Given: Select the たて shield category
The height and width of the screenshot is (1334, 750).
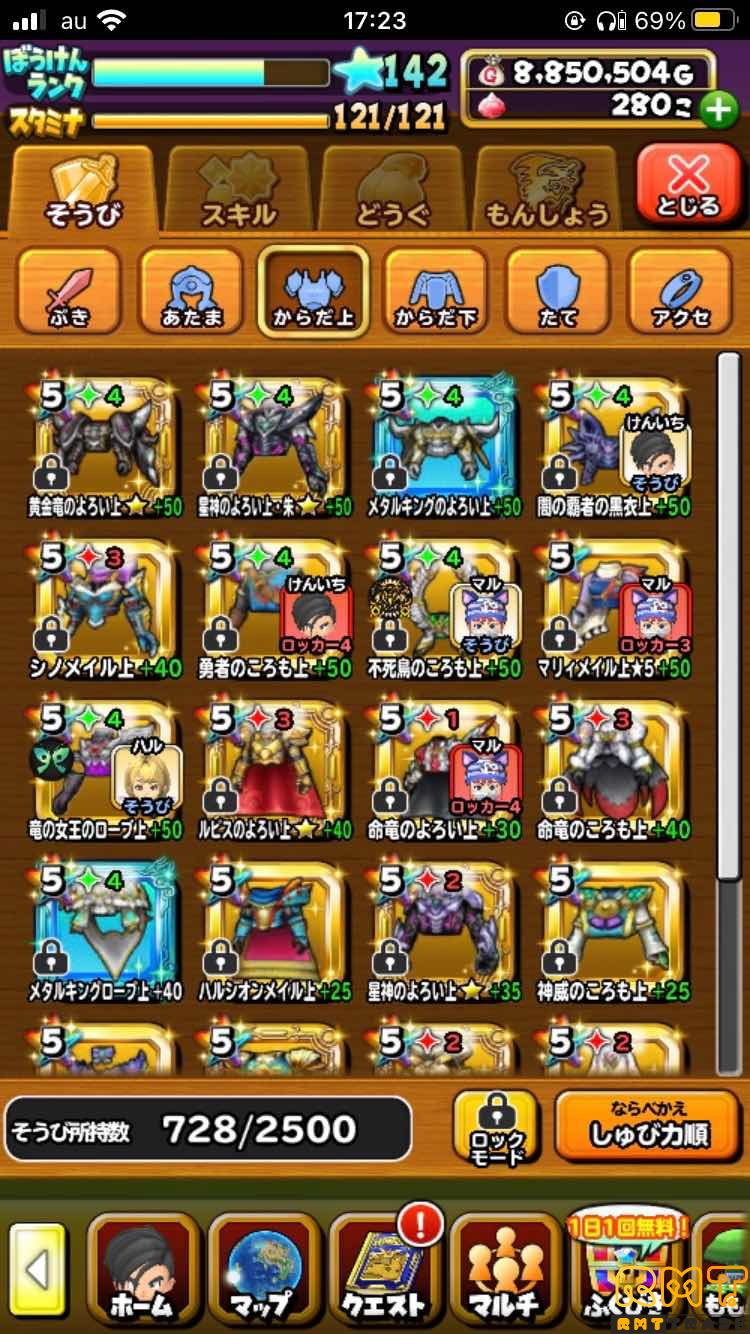Looking at the screenshot, I should [x=558, y=290].
